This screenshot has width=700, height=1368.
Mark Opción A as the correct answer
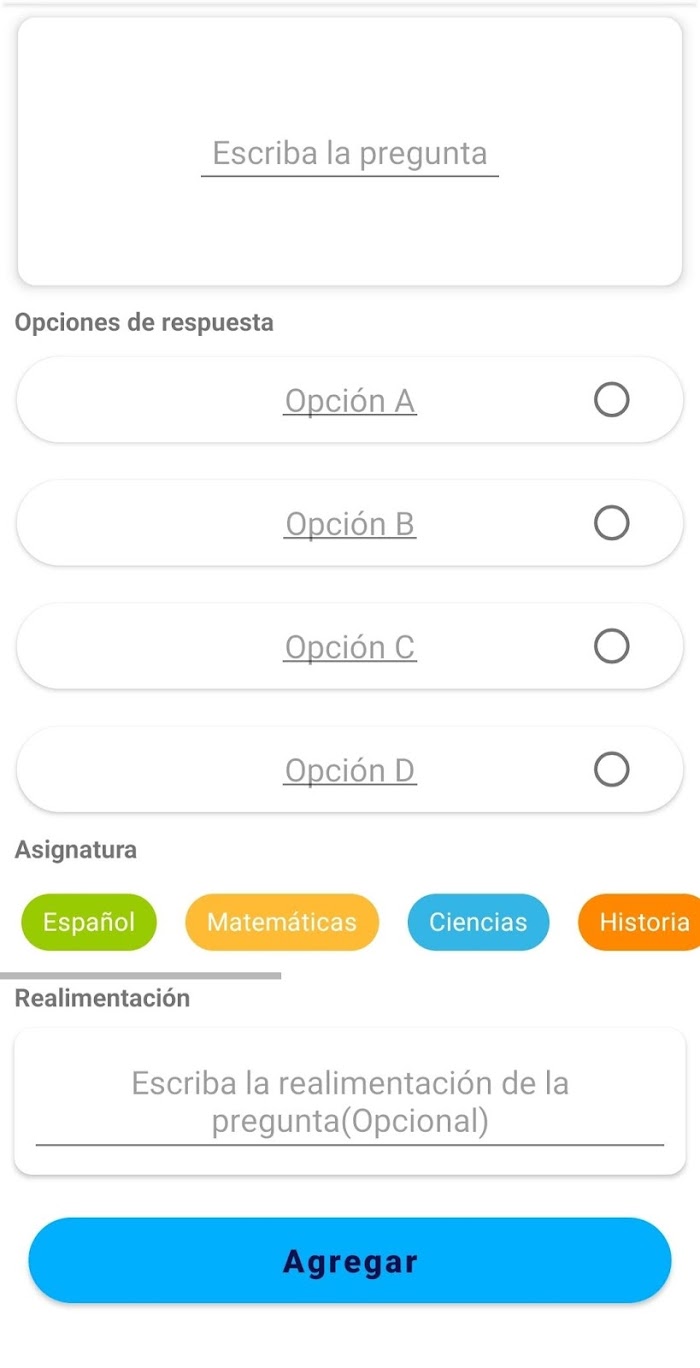pos(612,400)
